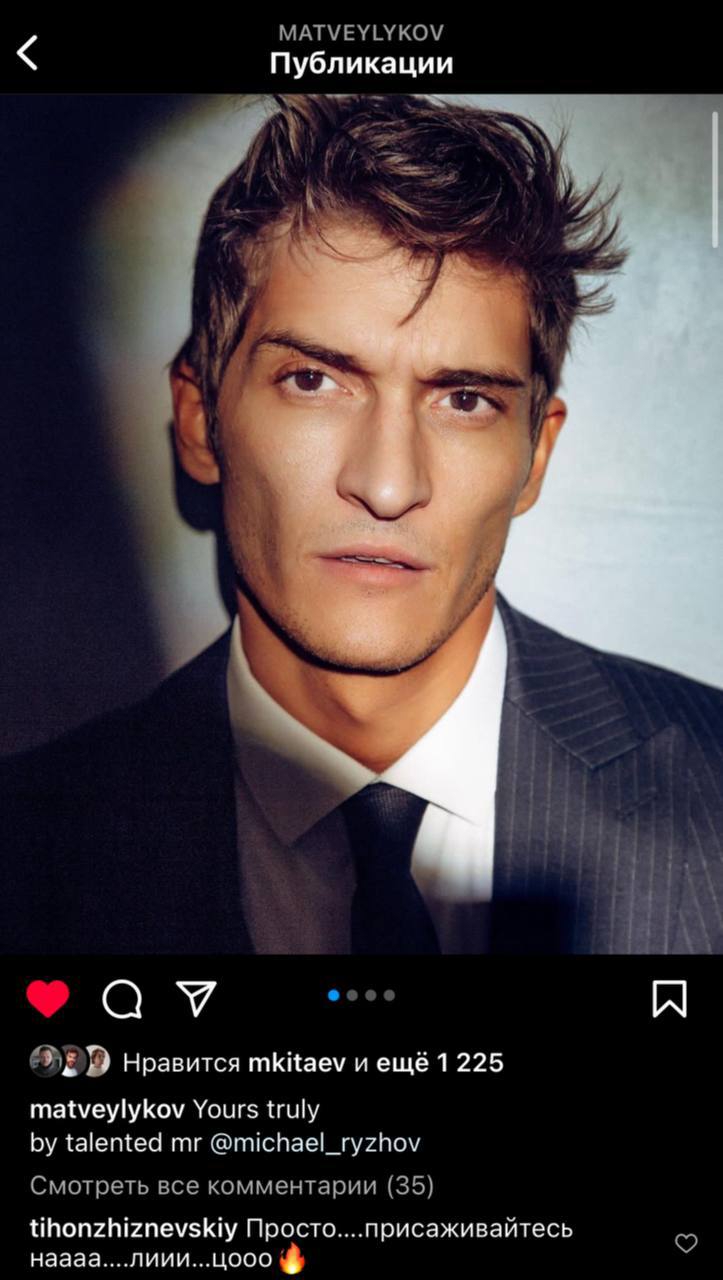Open the @michael_ryzhov mention
This screenshot has width=723, height=1280.
pos(314,1143)
